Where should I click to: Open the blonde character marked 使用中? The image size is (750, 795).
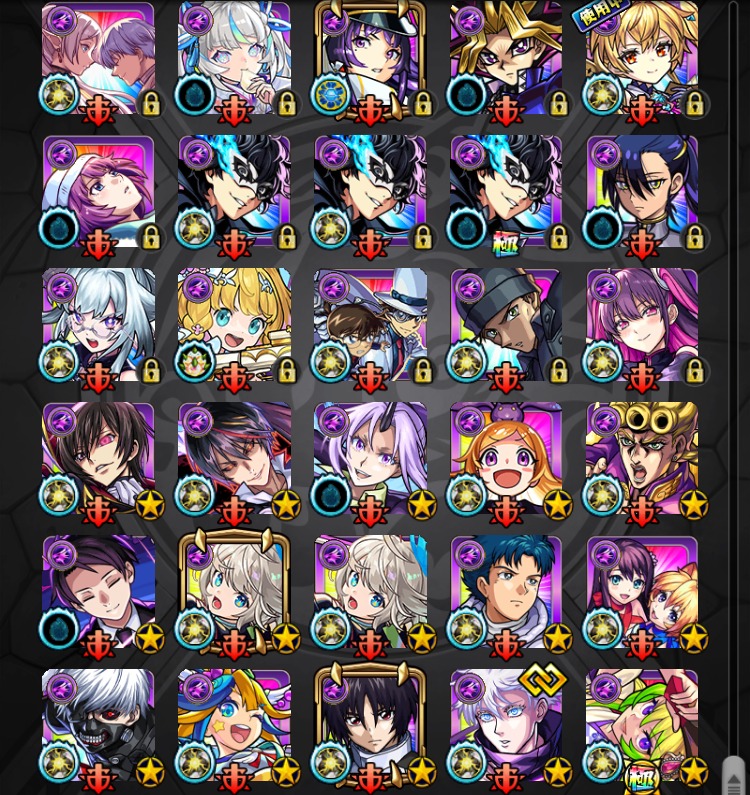coord(642,60)
